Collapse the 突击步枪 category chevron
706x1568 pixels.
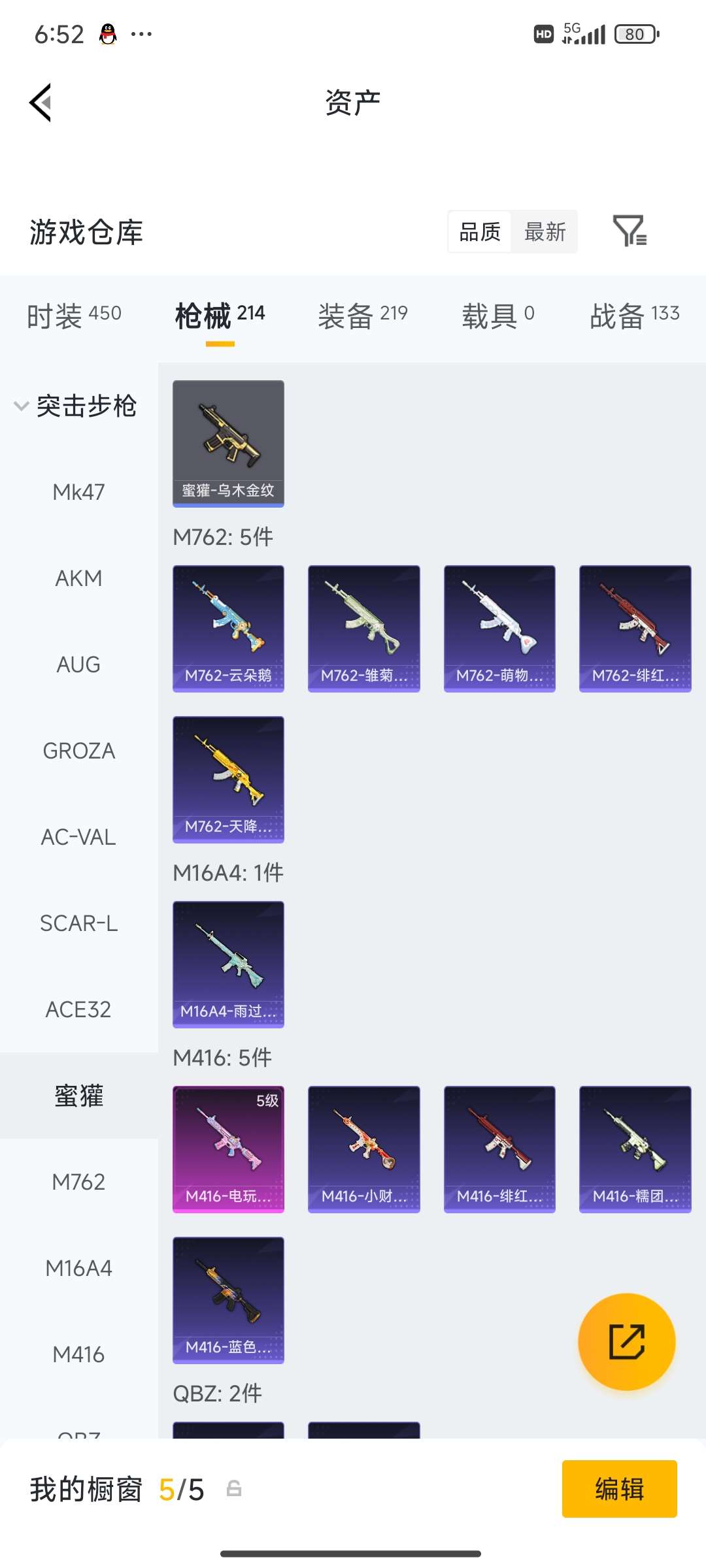pyautogui.click(x=22, y=405)
